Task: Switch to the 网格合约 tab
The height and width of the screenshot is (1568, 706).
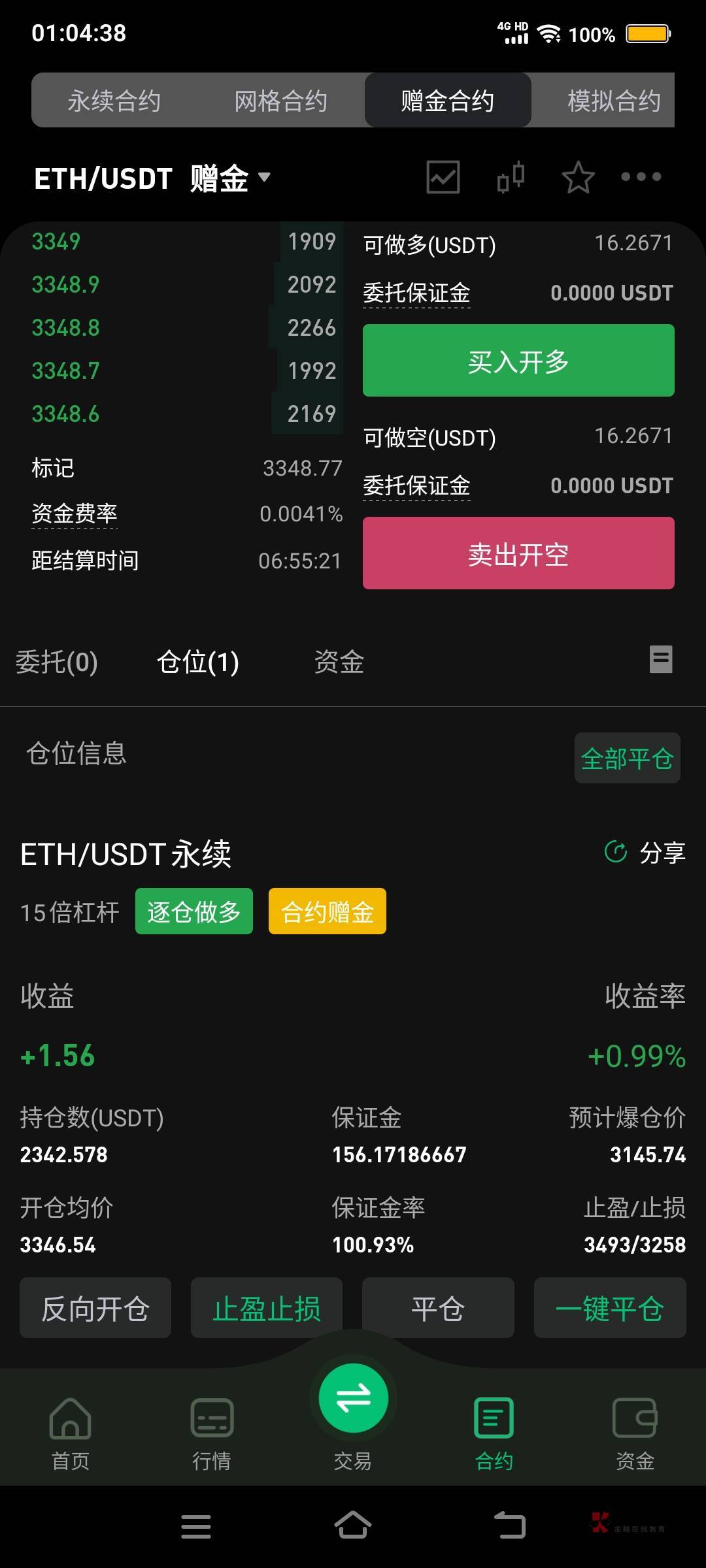Action: 281,101
